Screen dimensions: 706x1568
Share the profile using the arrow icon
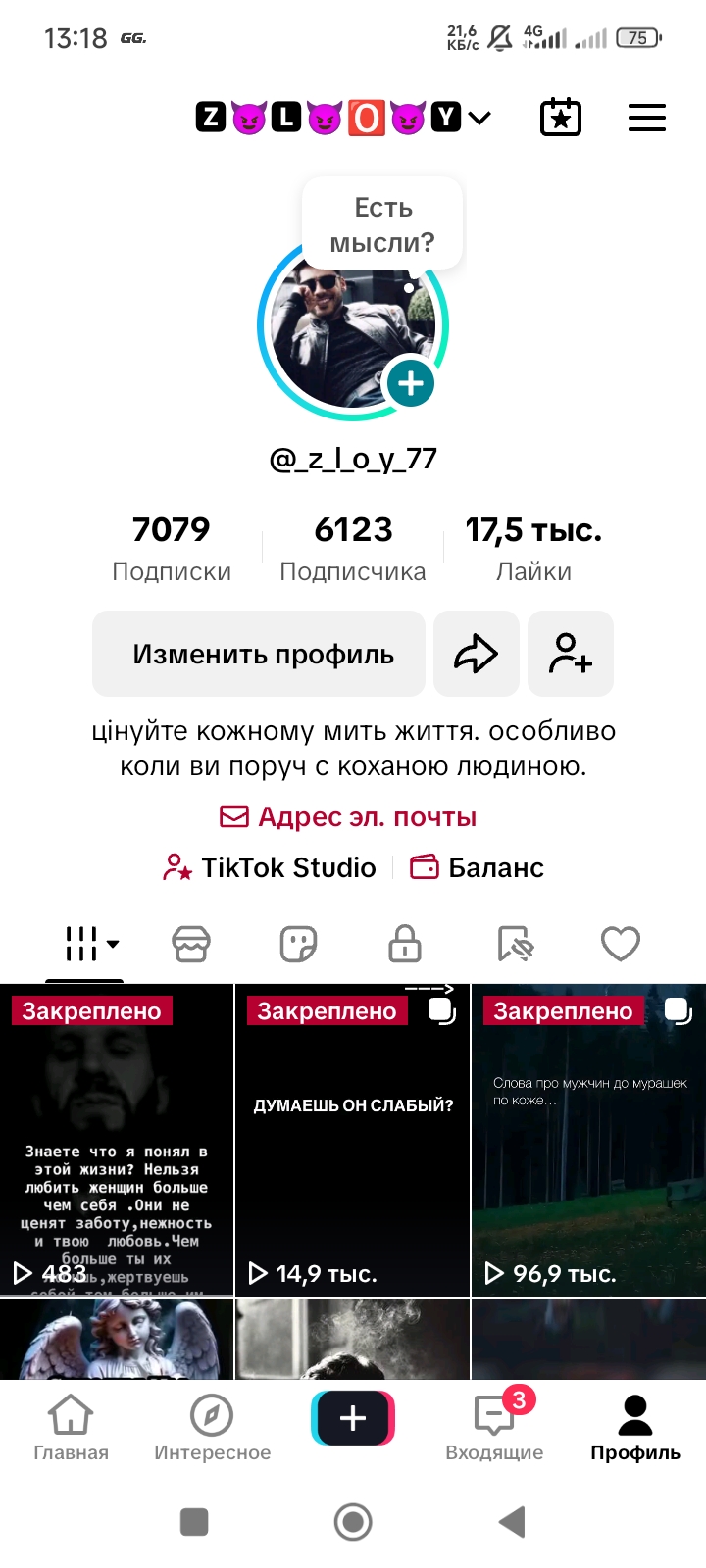[x=476, y=653]
